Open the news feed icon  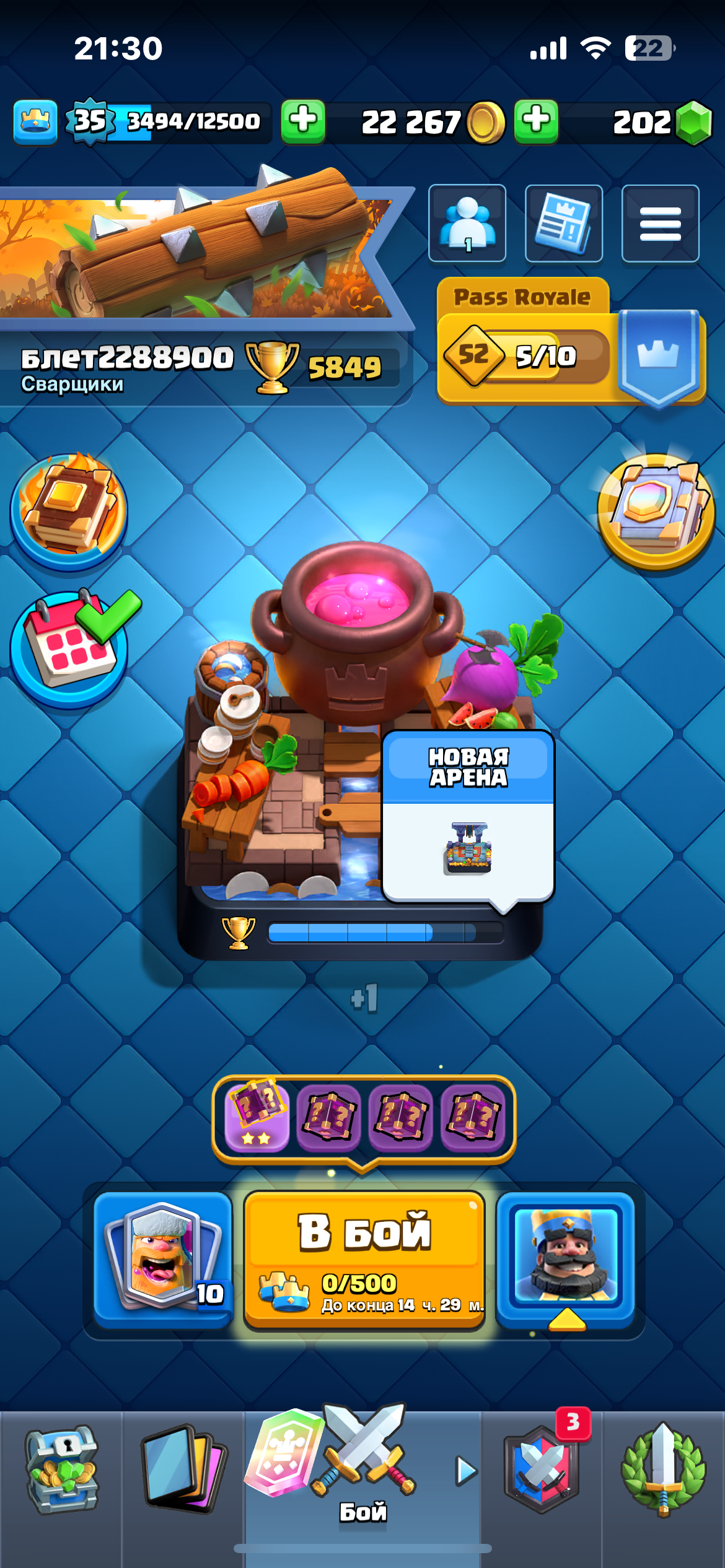click(563, 224)
